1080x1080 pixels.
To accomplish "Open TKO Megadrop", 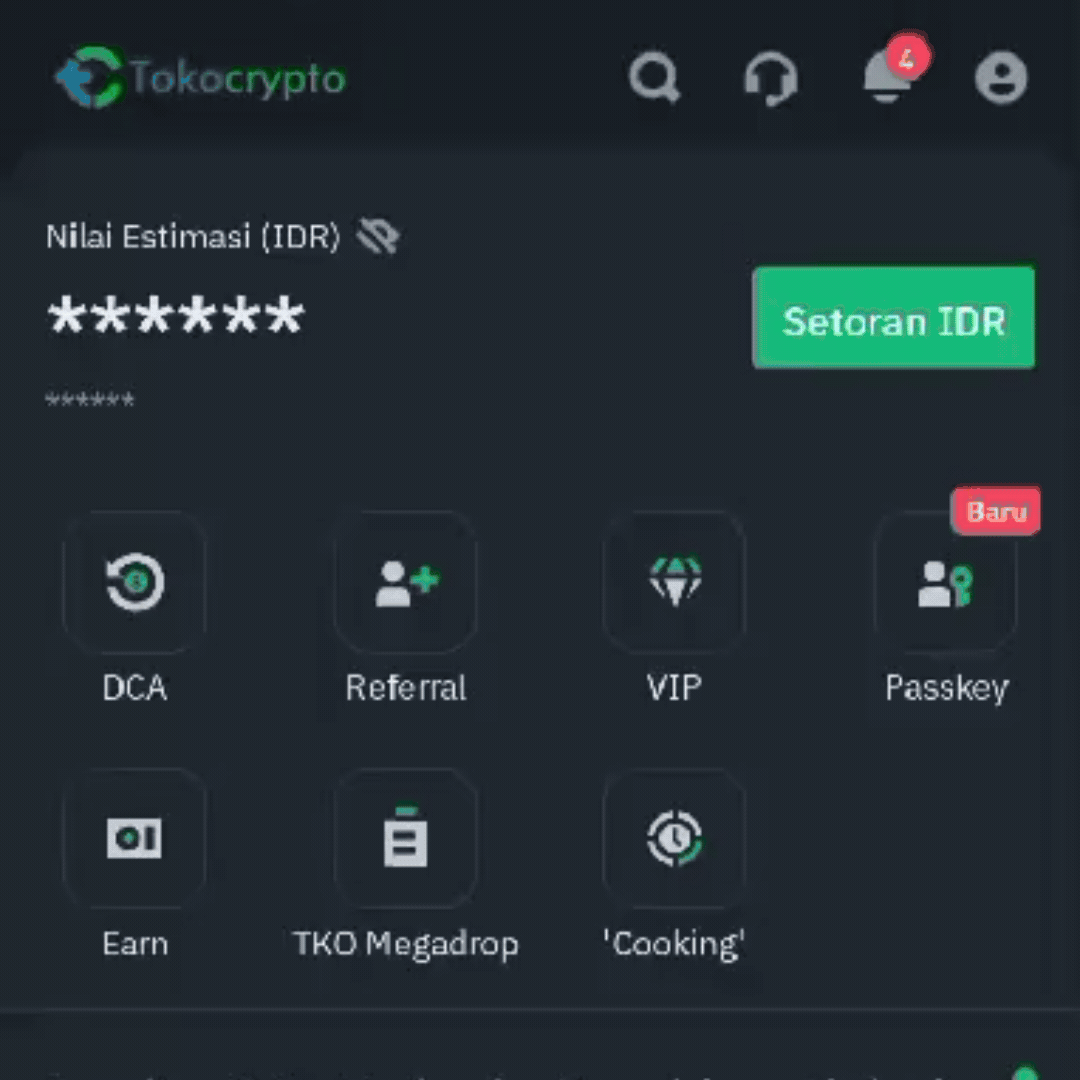I will click(x=406, y=839).
